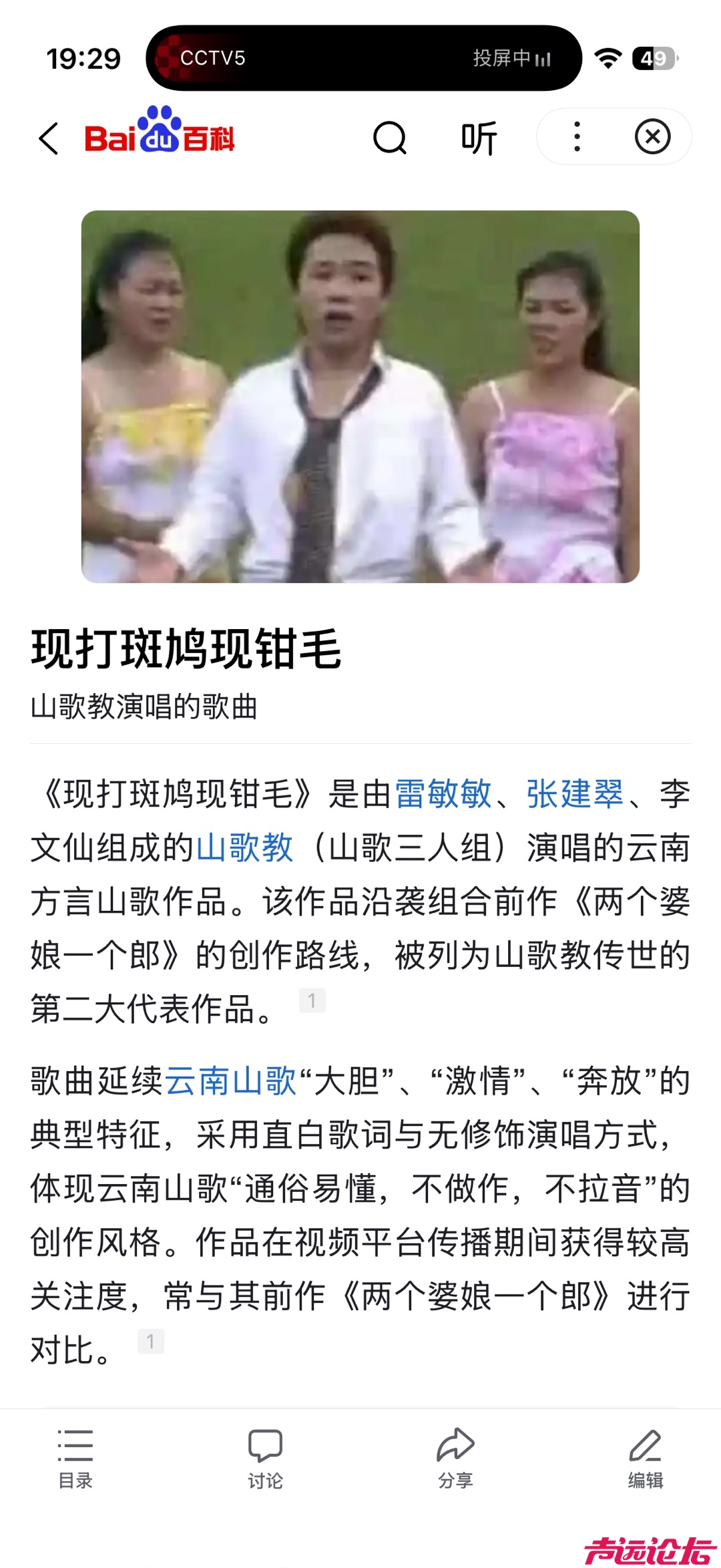Open the 山歌教 link

244,848
